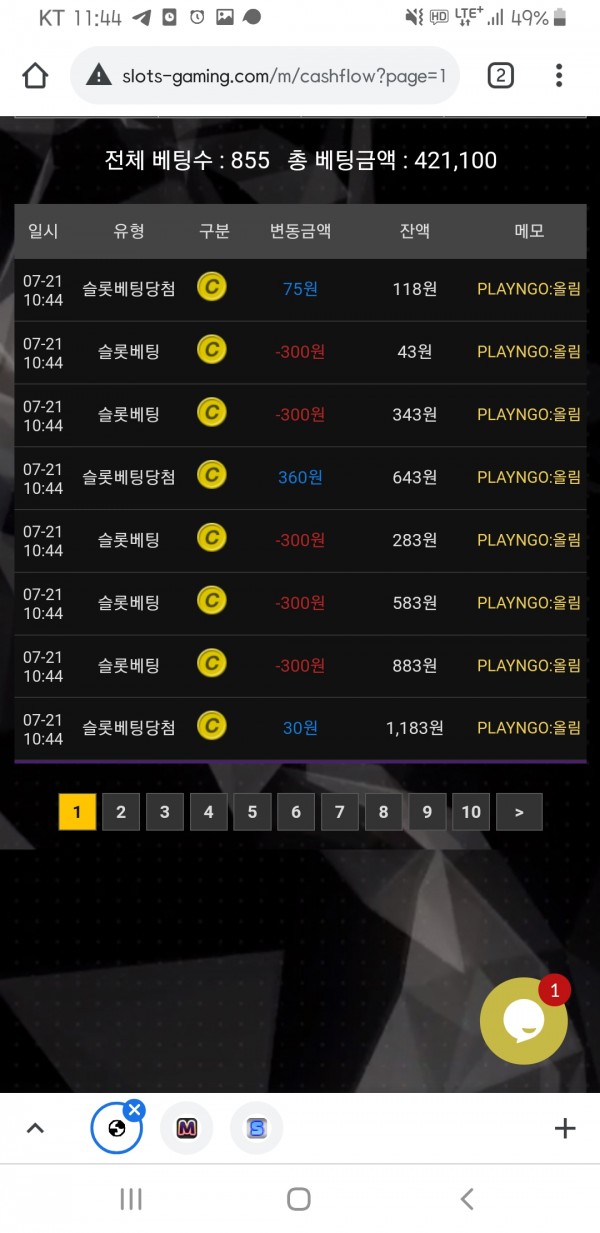
Task: Add a new tab with plus
Action: (x=565, y=1128)
